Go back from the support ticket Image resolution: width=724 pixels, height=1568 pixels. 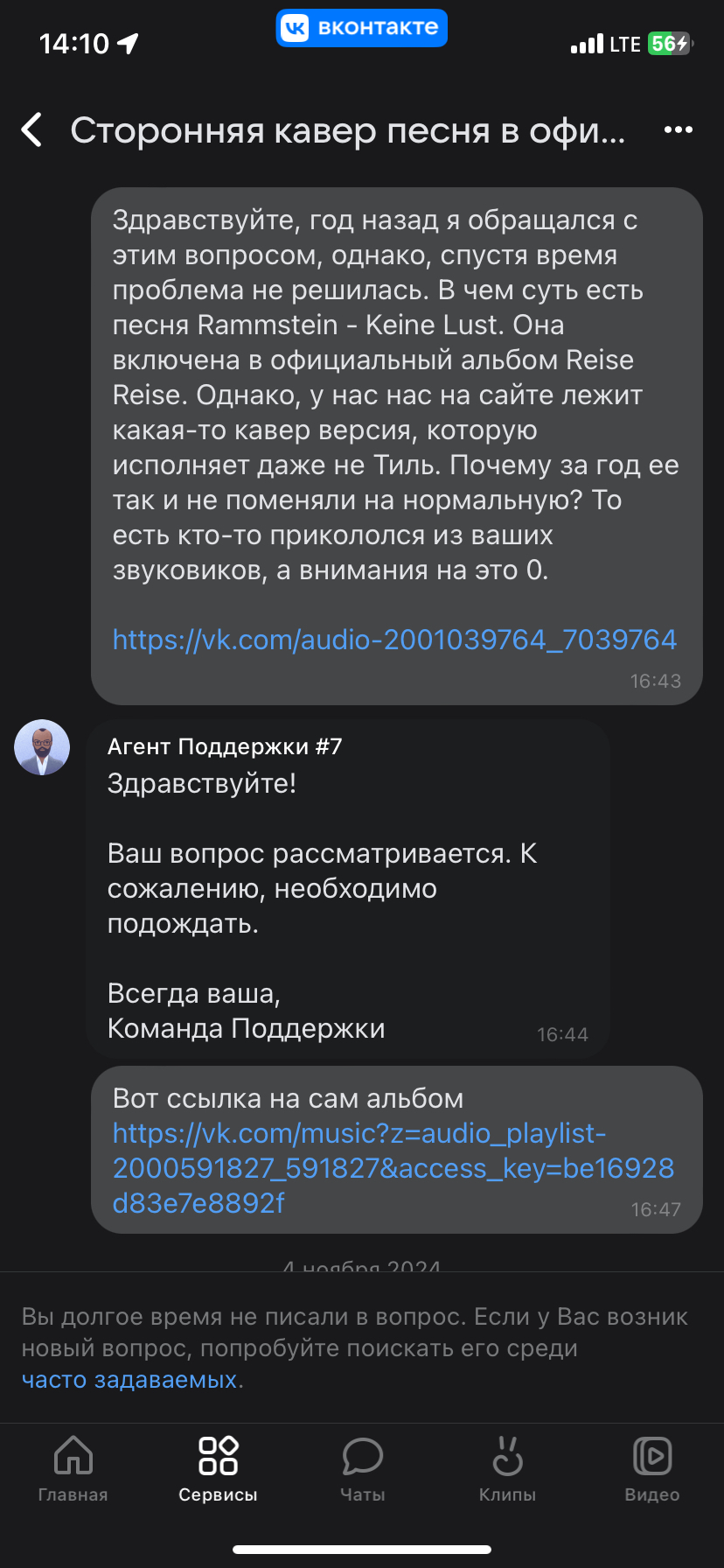coord(32,129)
